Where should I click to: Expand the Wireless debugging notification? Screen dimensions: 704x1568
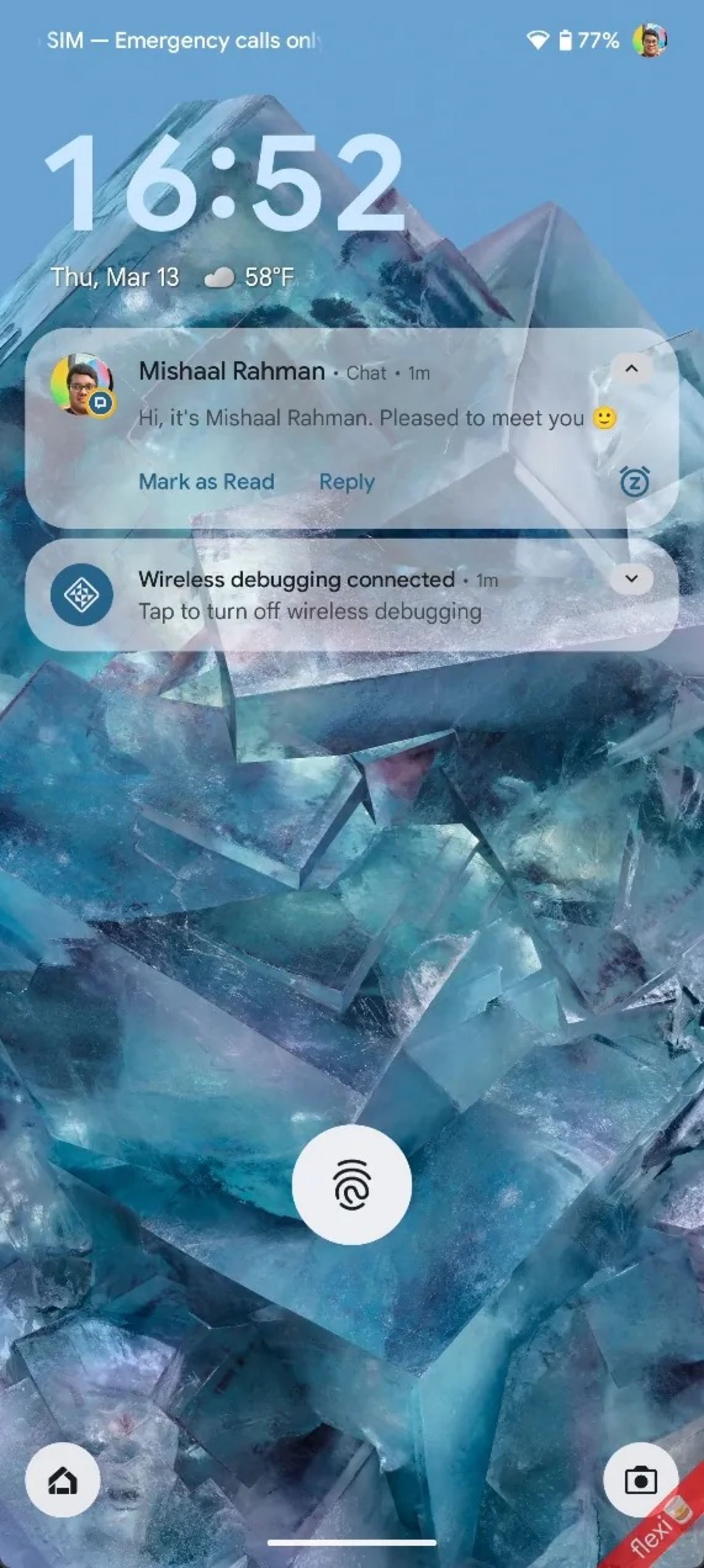coord(631,578)
